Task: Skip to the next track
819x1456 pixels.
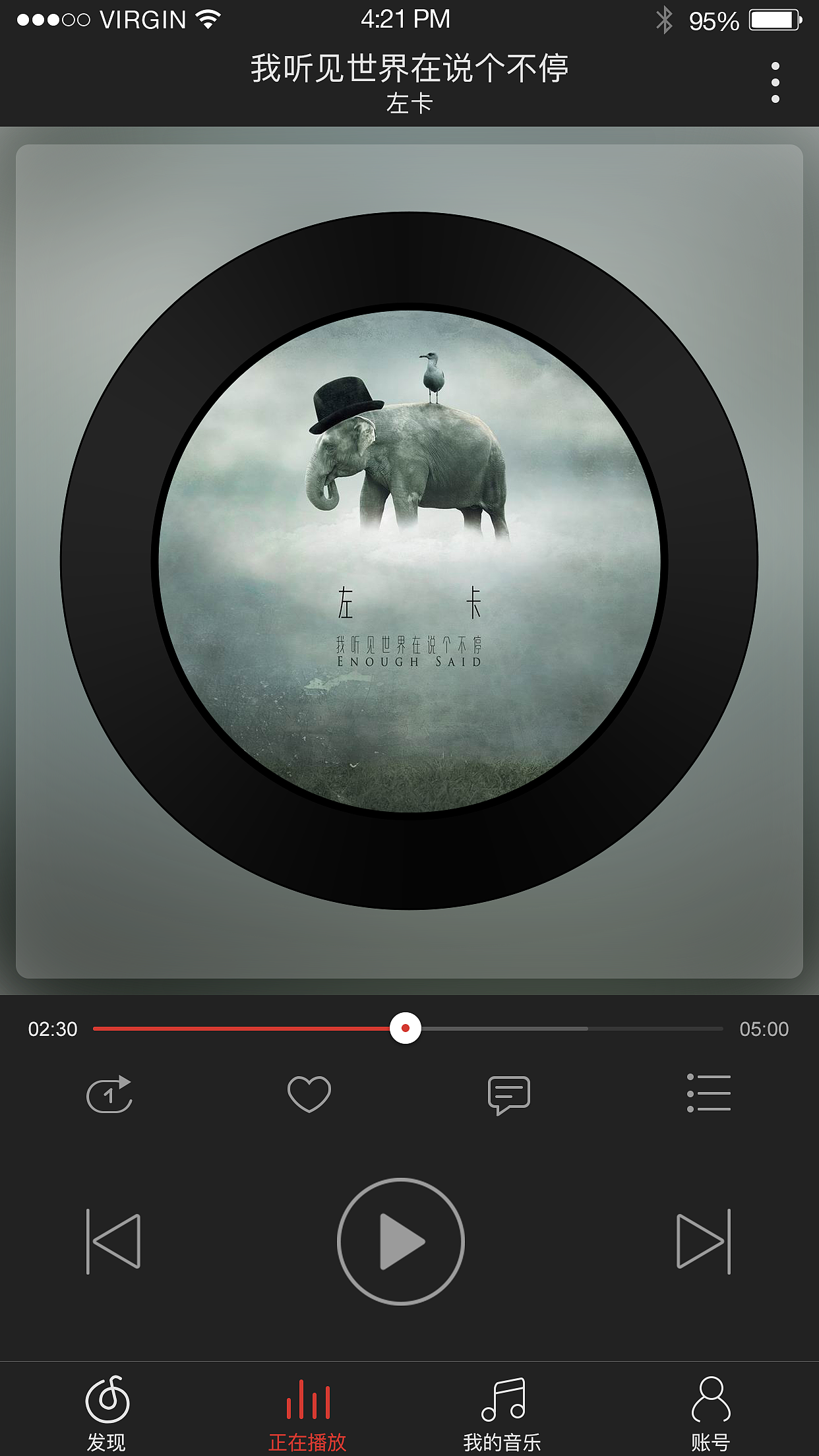Action: coord(704,1241)
